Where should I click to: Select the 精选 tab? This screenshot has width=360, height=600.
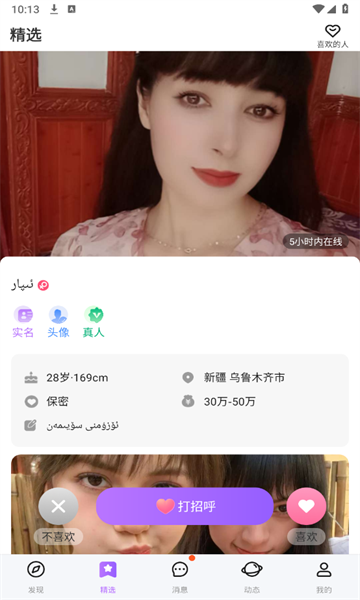(108, 577)
